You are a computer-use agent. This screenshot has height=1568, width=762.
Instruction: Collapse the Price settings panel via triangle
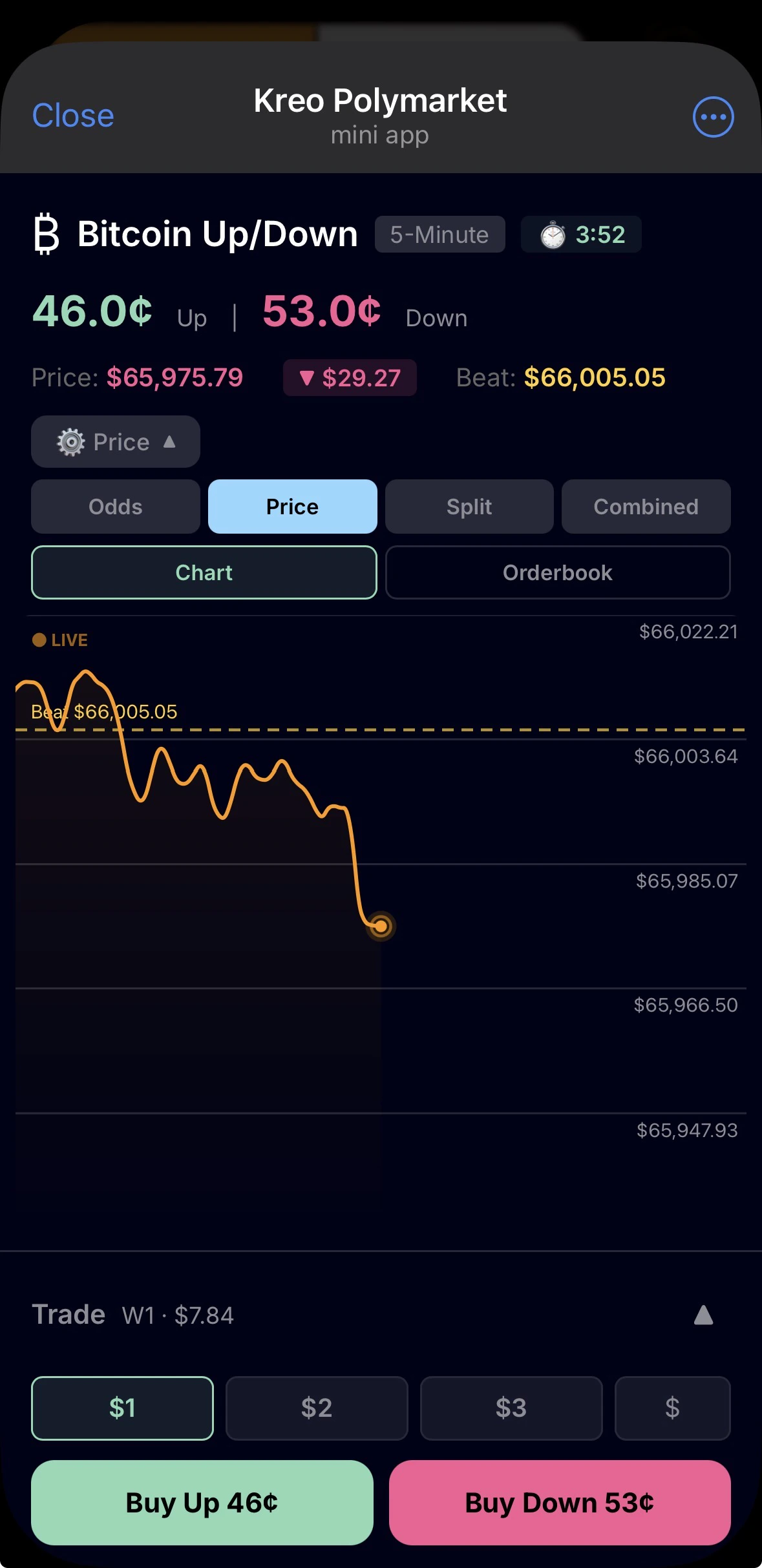[x=169, y=442]
